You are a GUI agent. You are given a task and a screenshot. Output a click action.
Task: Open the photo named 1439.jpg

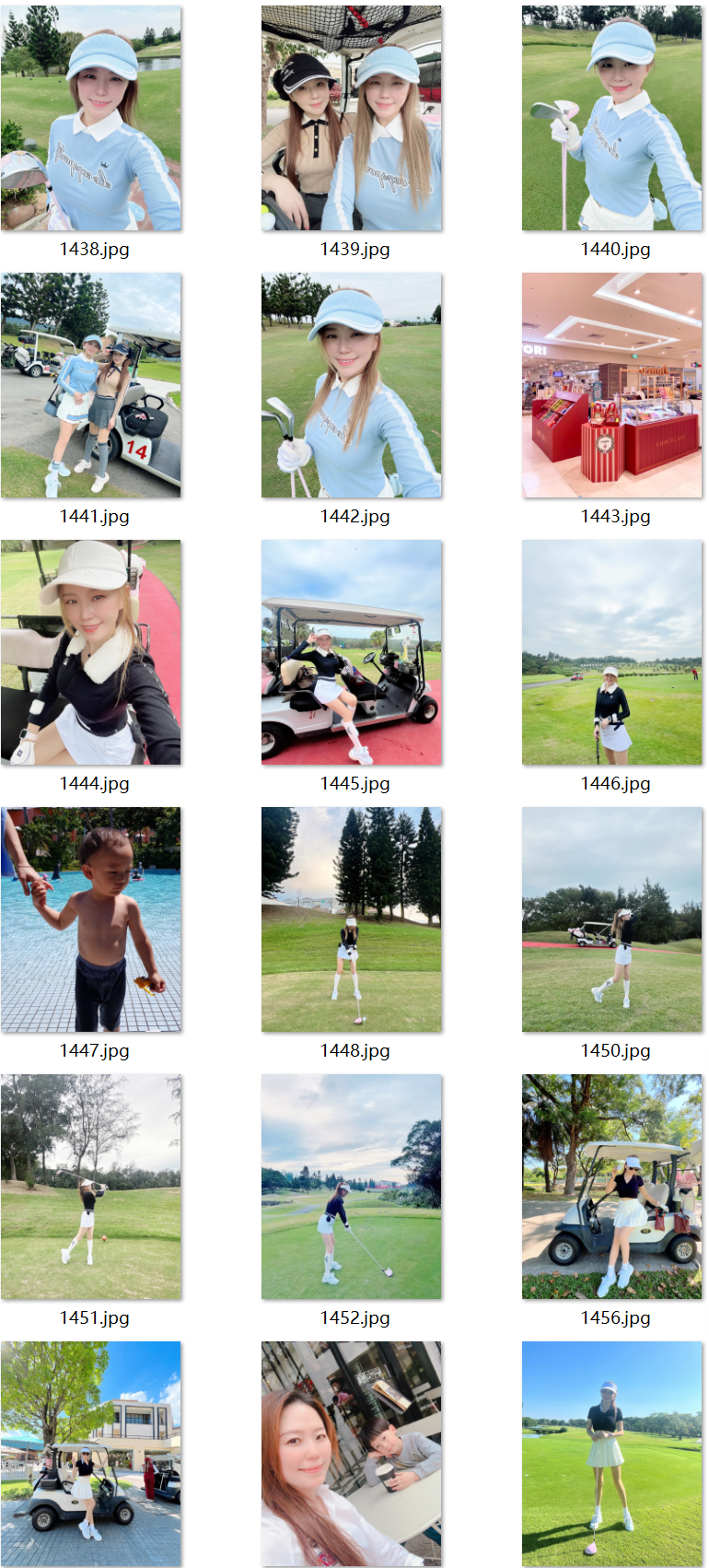(352, 118)
